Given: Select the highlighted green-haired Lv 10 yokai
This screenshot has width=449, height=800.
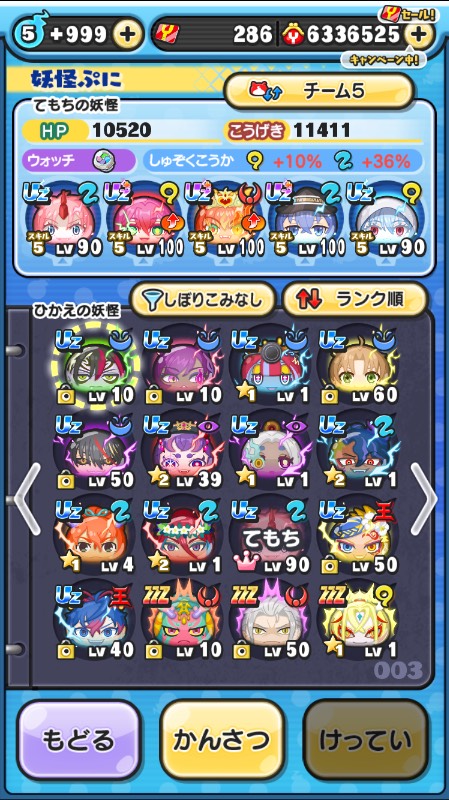Looking at the screenshot, I should click(95, 366).
